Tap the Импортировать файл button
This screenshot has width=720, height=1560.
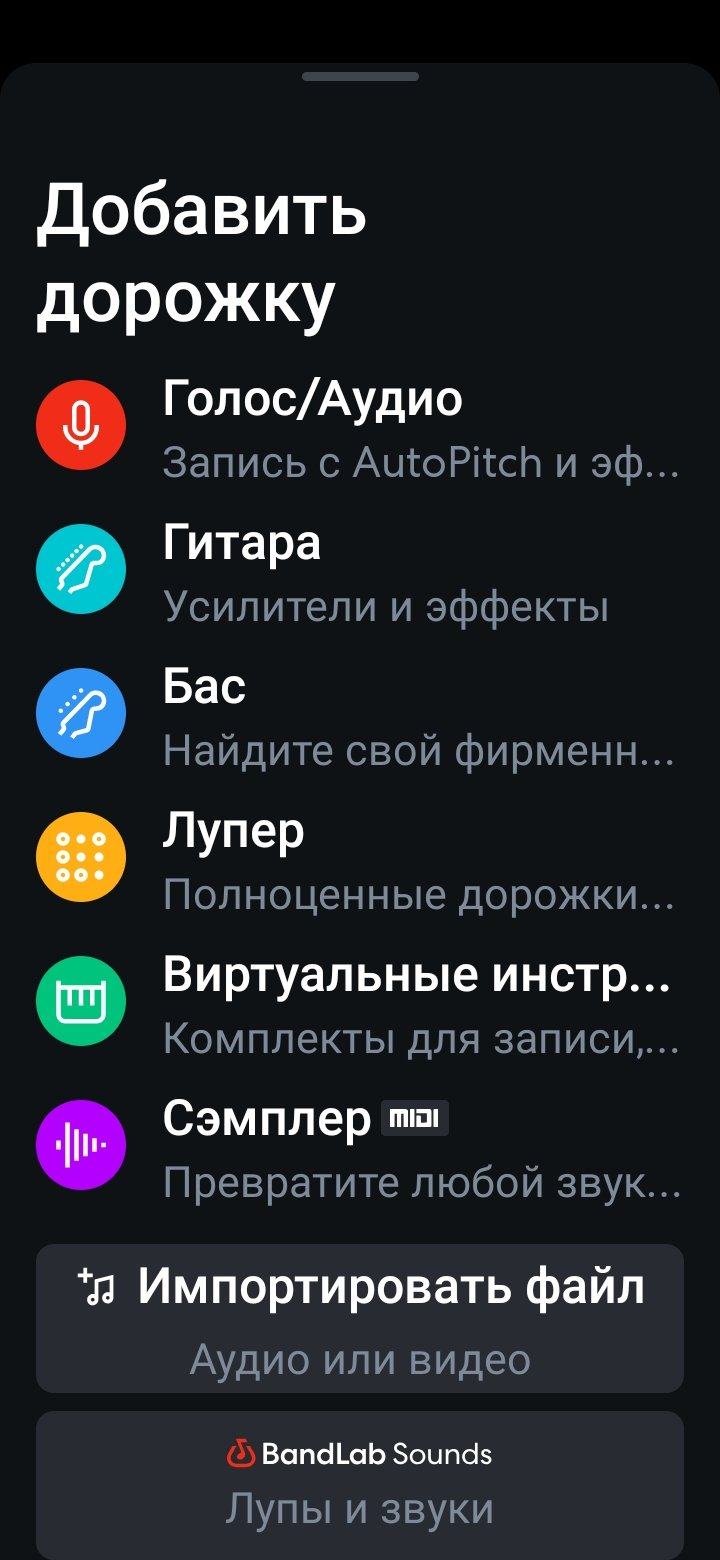pyautogui.click(x=360, y=1318)
